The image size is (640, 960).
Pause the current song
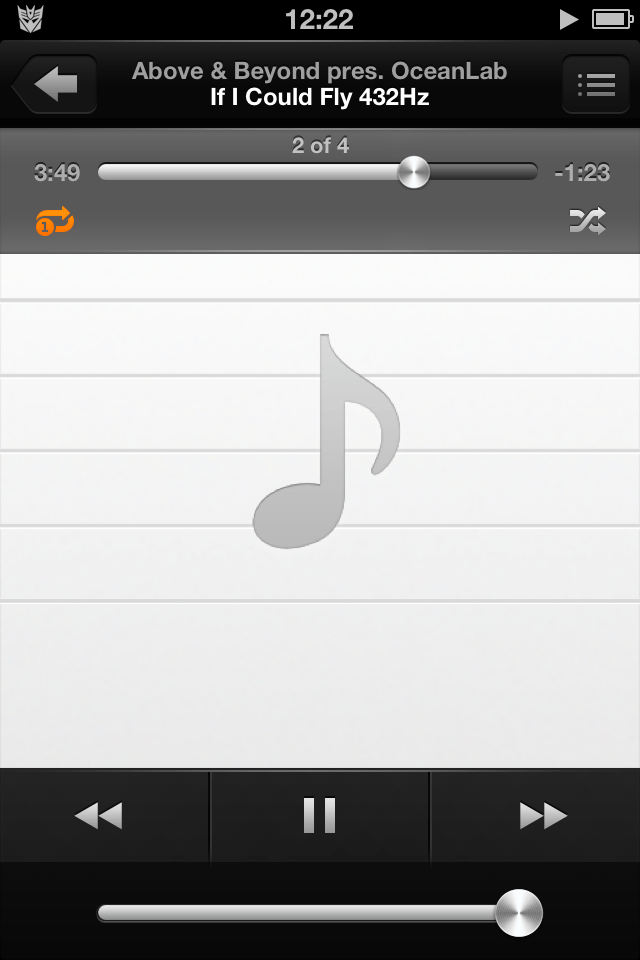tap(320, 816)
